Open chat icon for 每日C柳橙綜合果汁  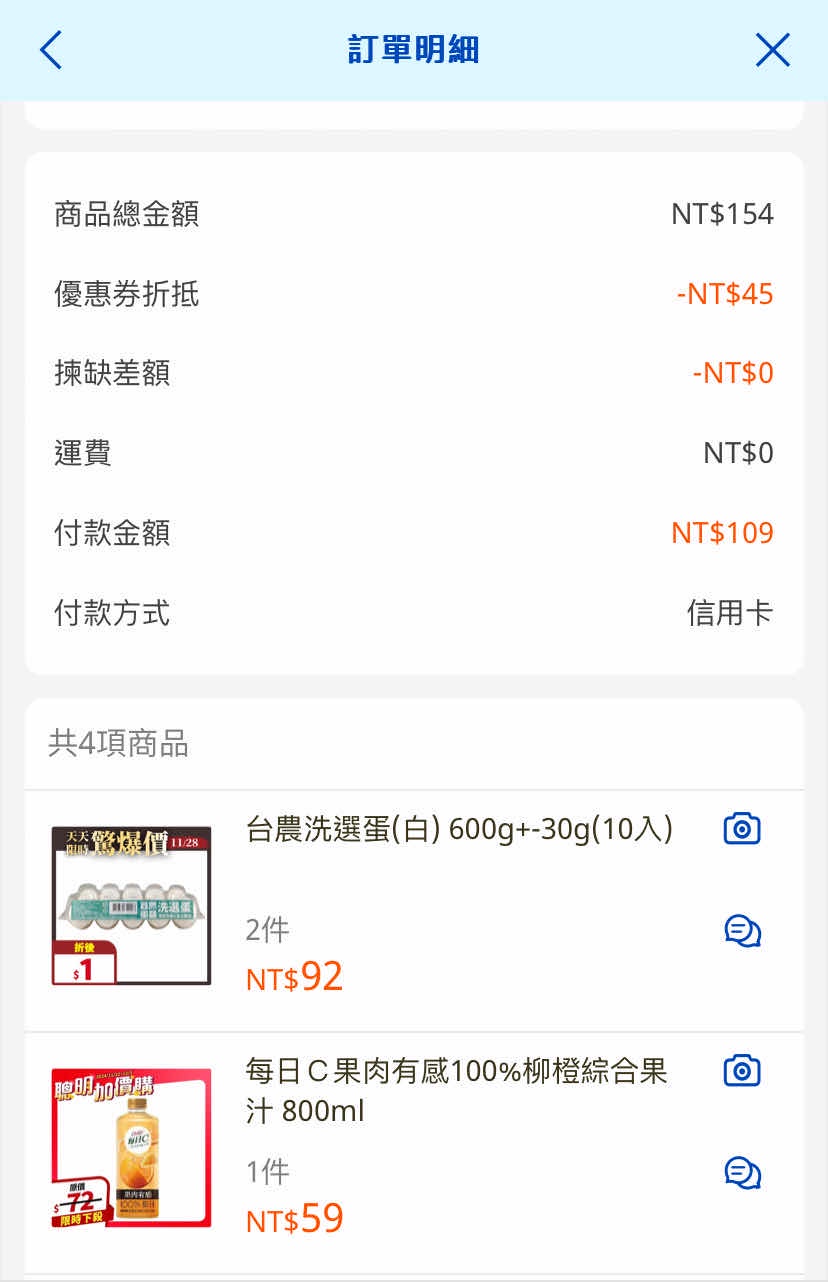[x=742, y=1172]
